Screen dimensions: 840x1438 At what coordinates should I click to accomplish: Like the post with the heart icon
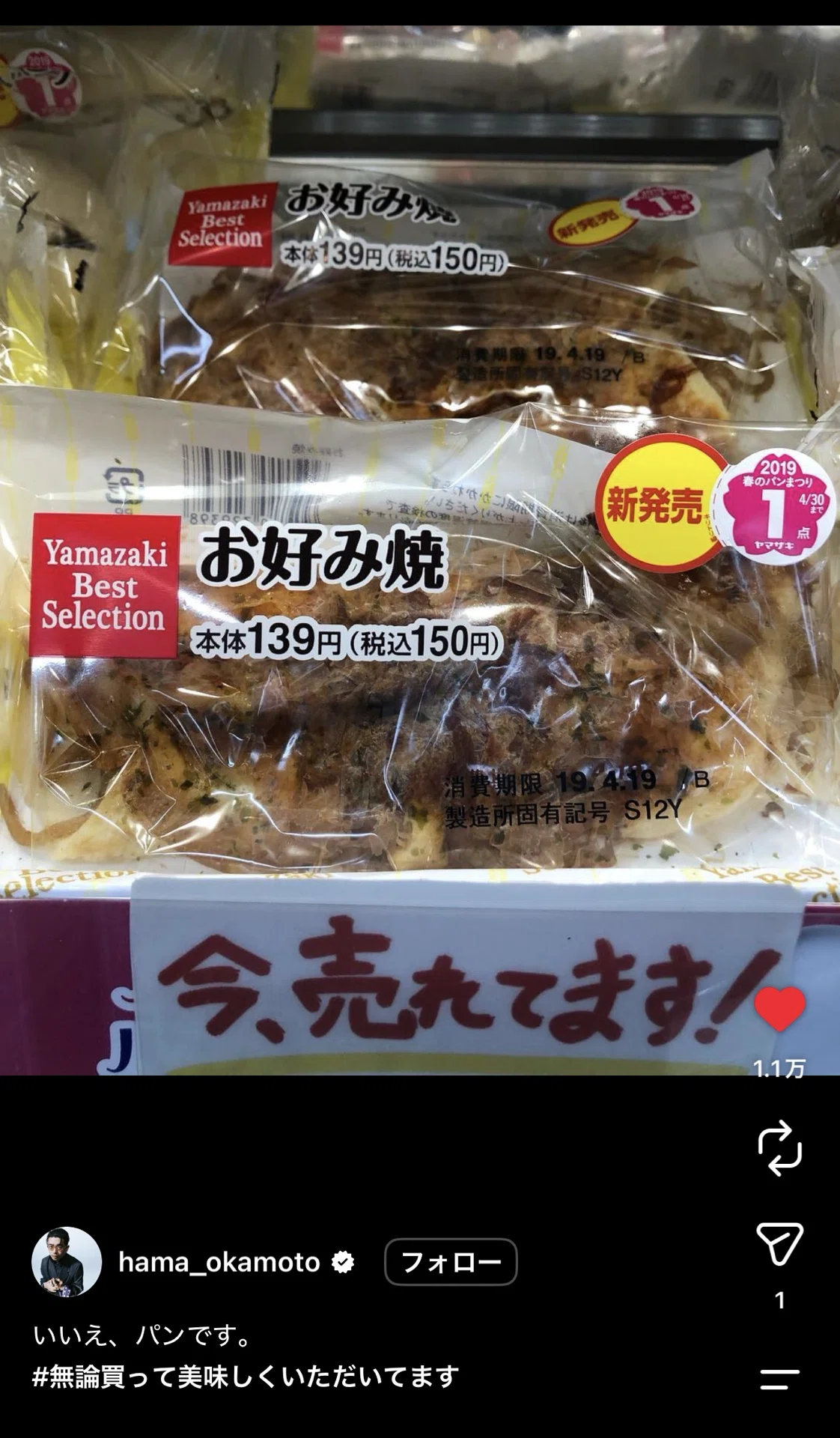tap(779, 1009)
